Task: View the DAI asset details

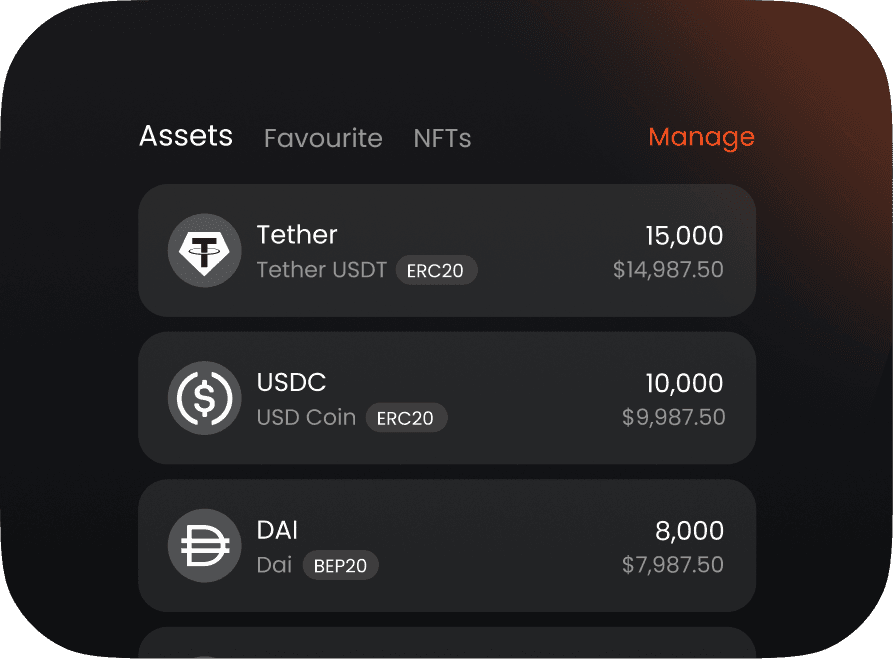Action: [446, 545]
